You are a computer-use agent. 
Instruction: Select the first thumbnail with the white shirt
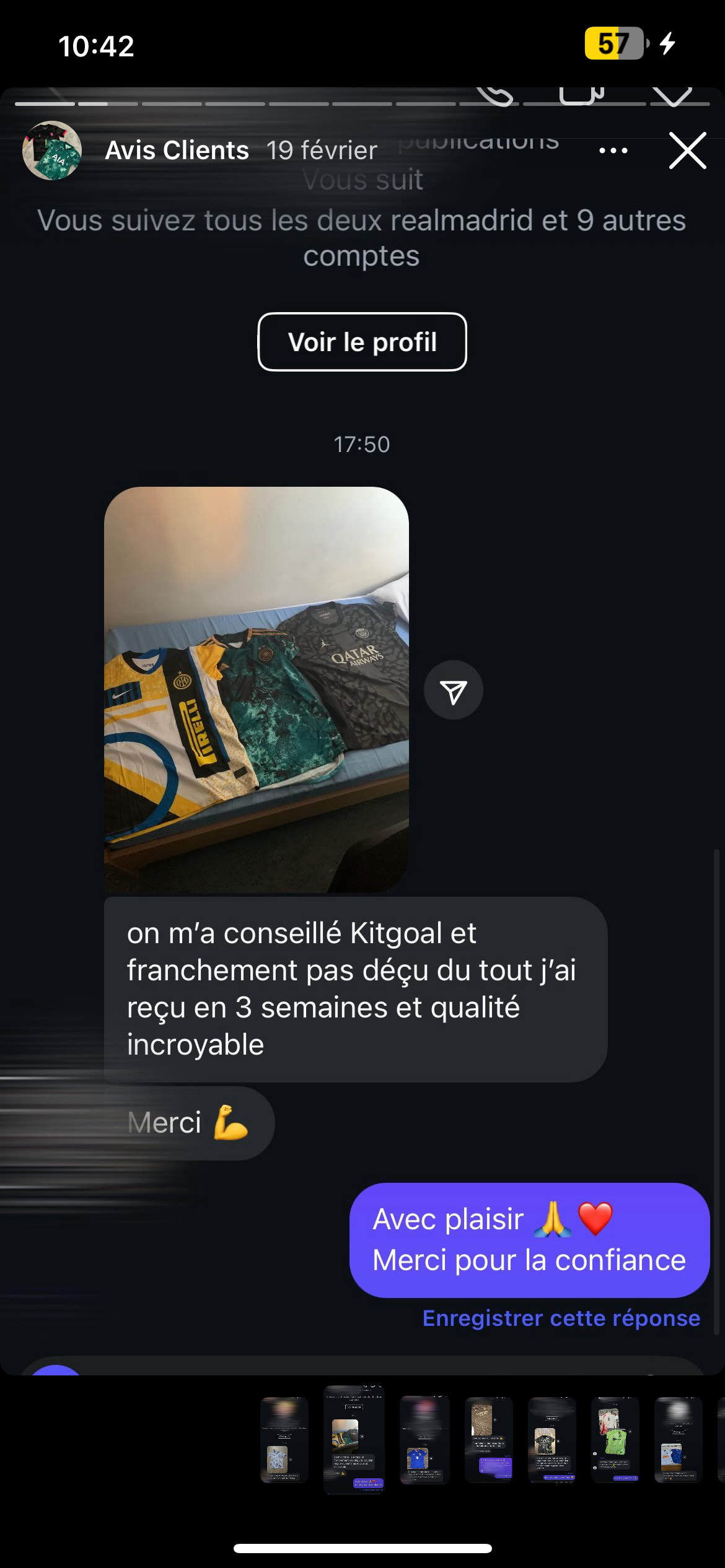coord(284,1439)
